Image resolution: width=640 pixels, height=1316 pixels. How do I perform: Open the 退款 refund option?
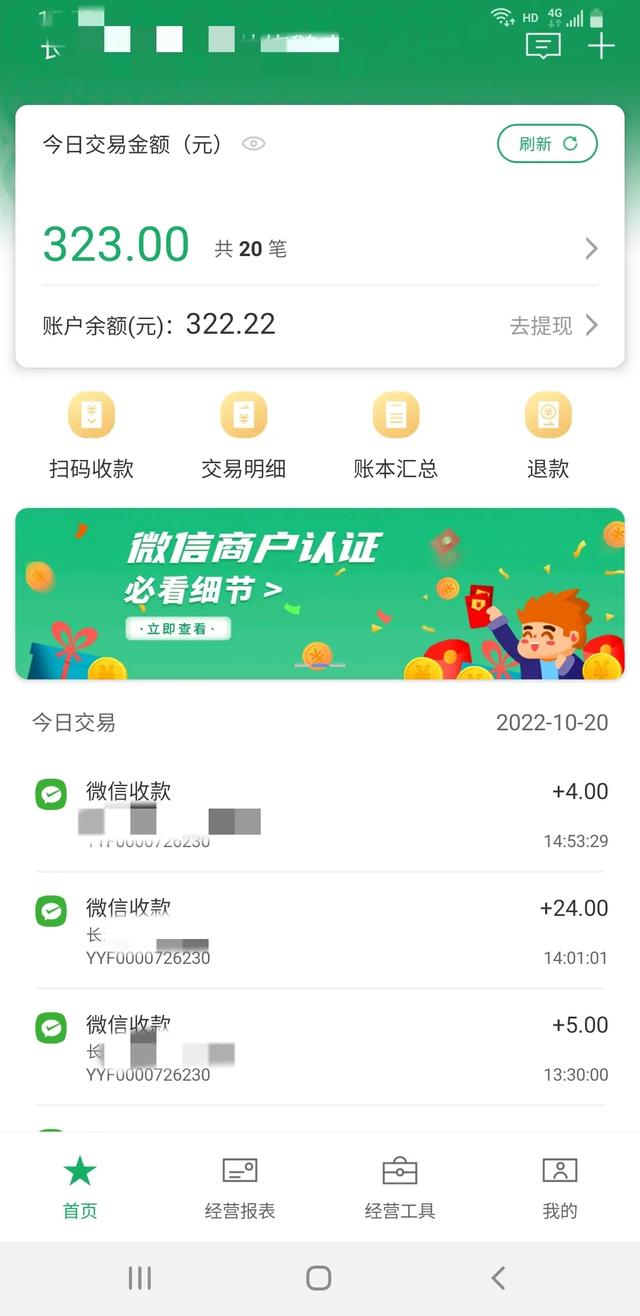click(547, 436)
